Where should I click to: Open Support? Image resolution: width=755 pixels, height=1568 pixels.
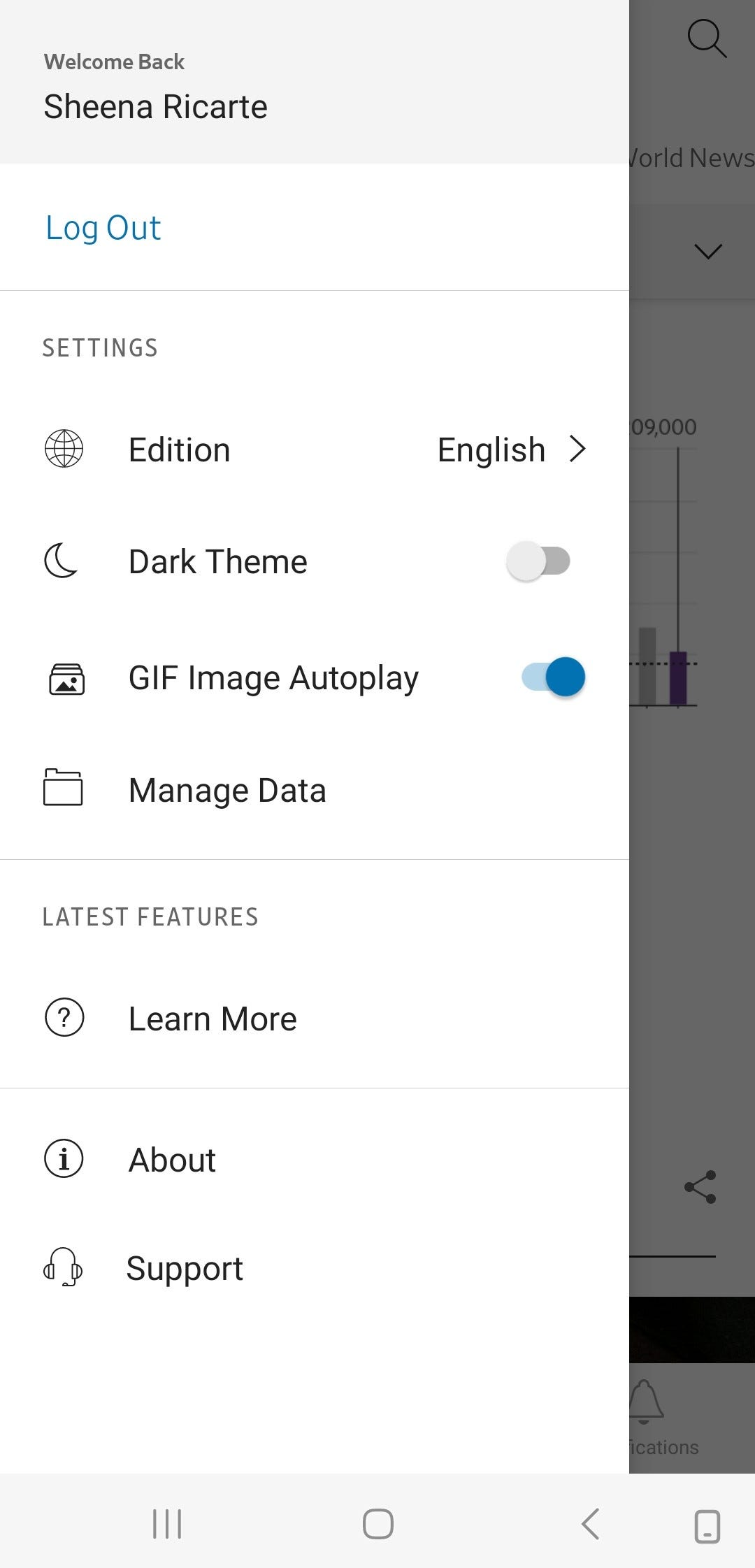[x=185, y=1268]
